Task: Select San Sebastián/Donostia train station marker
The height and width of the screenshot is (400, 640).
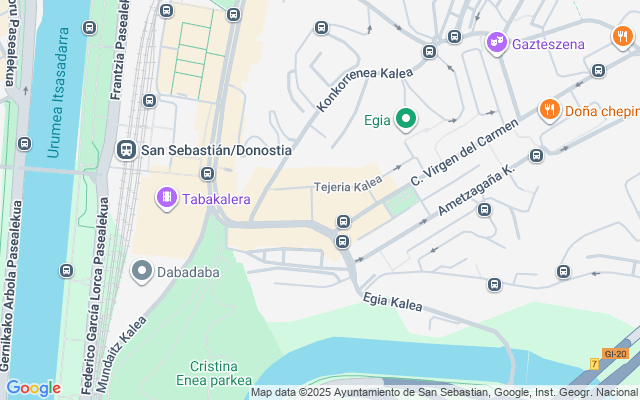Action: 126,150
